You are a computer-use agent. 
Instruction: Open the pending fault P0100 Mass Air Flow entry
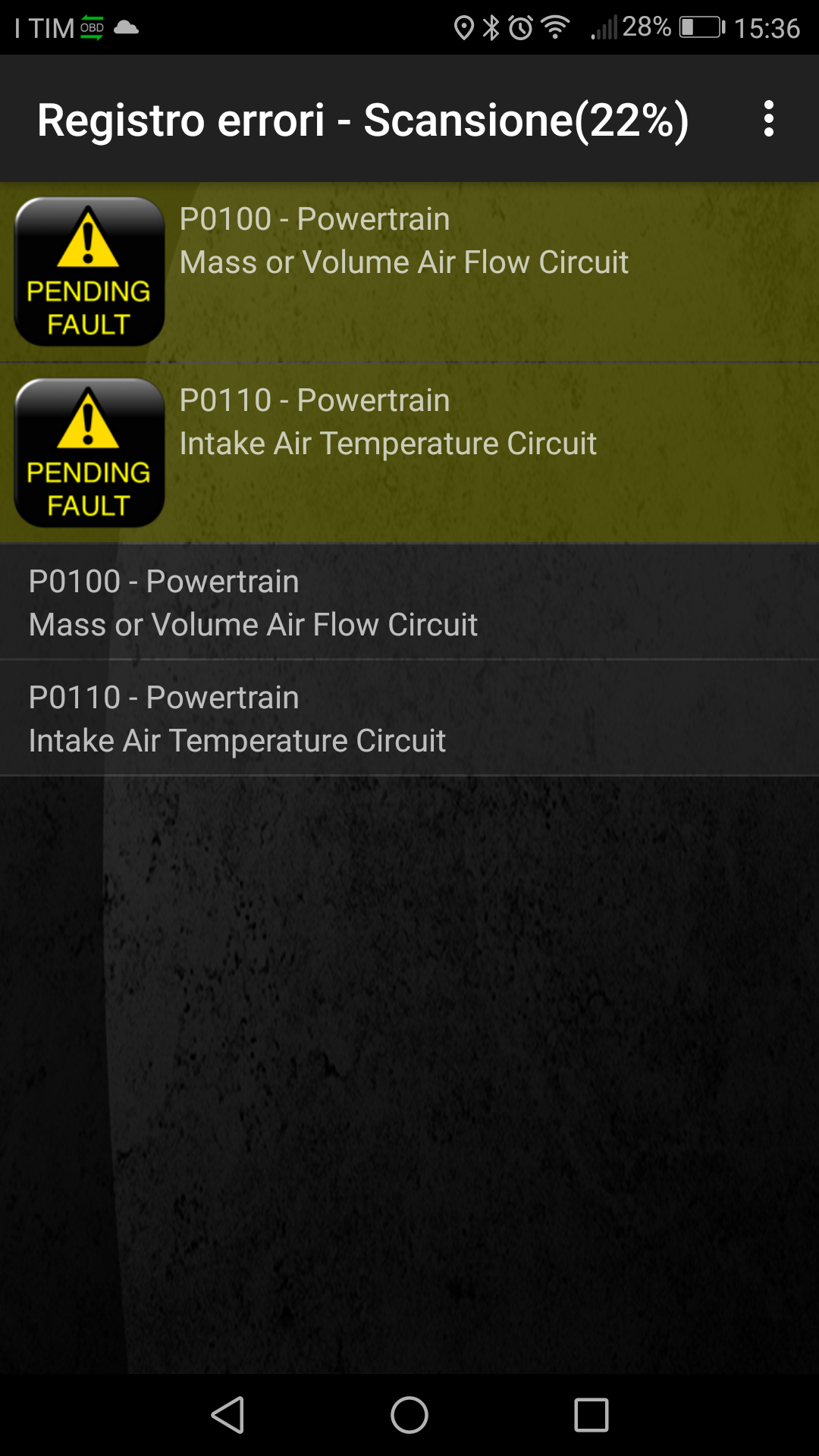point(409,272)
